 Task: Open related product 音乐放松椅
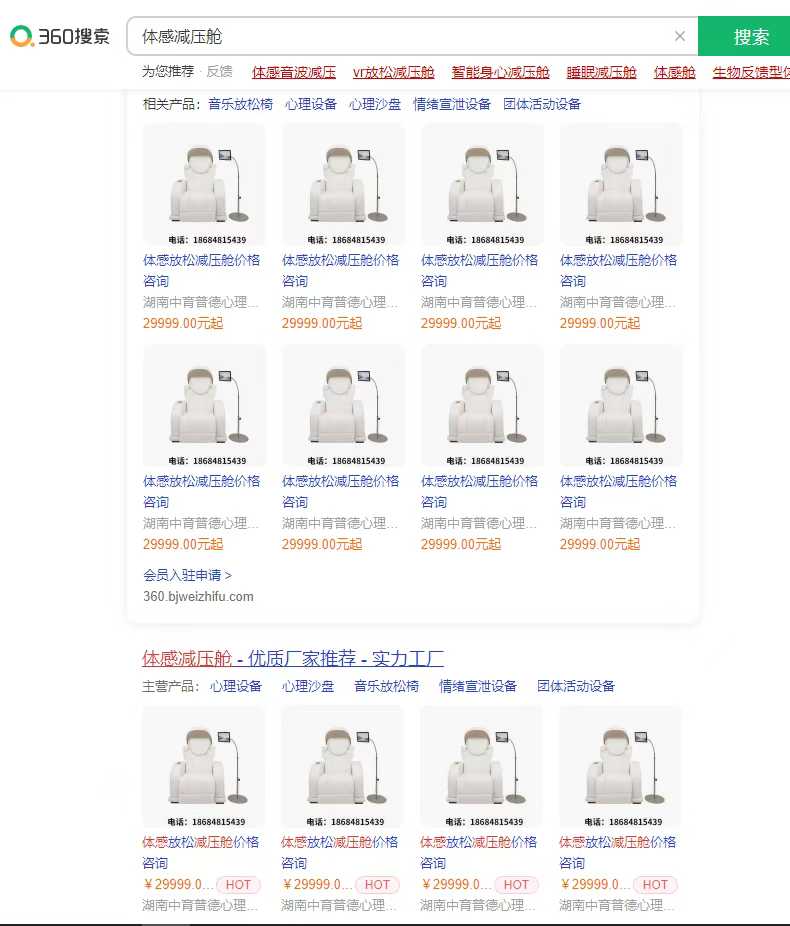pyautogui.click(x=240, y=104)
